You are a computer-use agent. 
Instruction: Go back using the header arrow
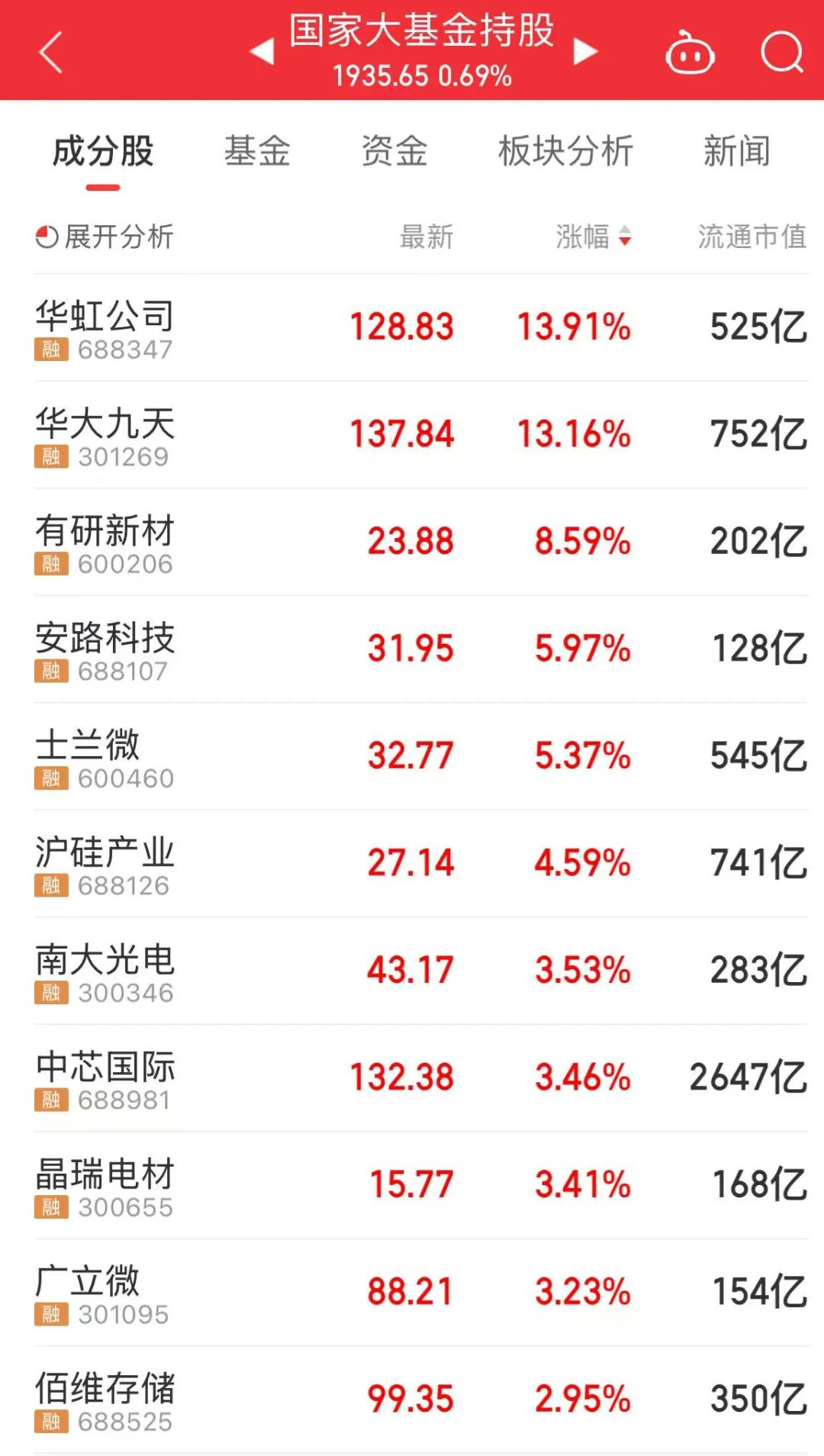click(50, 52)
